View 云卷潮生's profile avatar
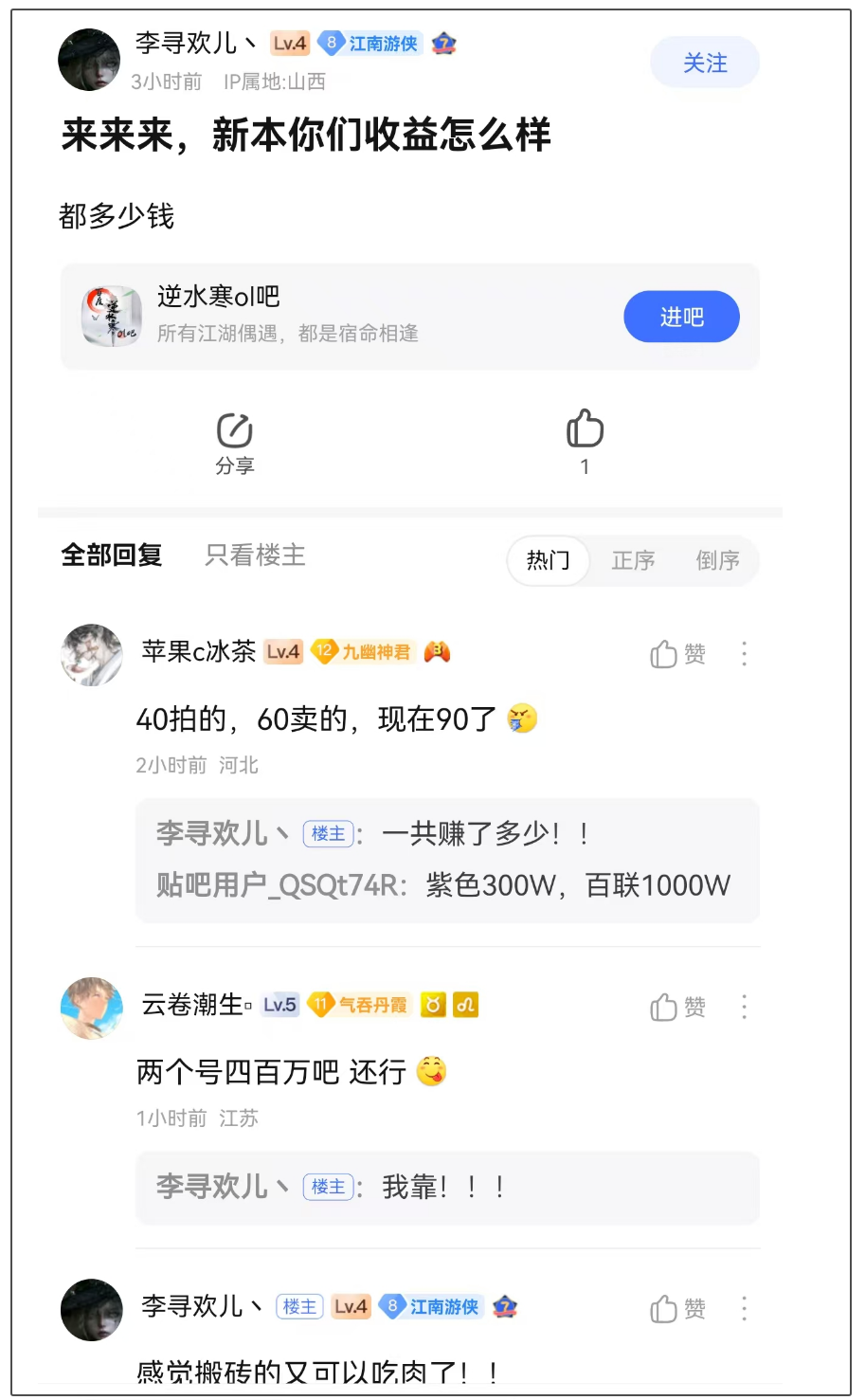Viewport: 865px width, 1400px height. pyautogui.click(x=92, y=1008)
